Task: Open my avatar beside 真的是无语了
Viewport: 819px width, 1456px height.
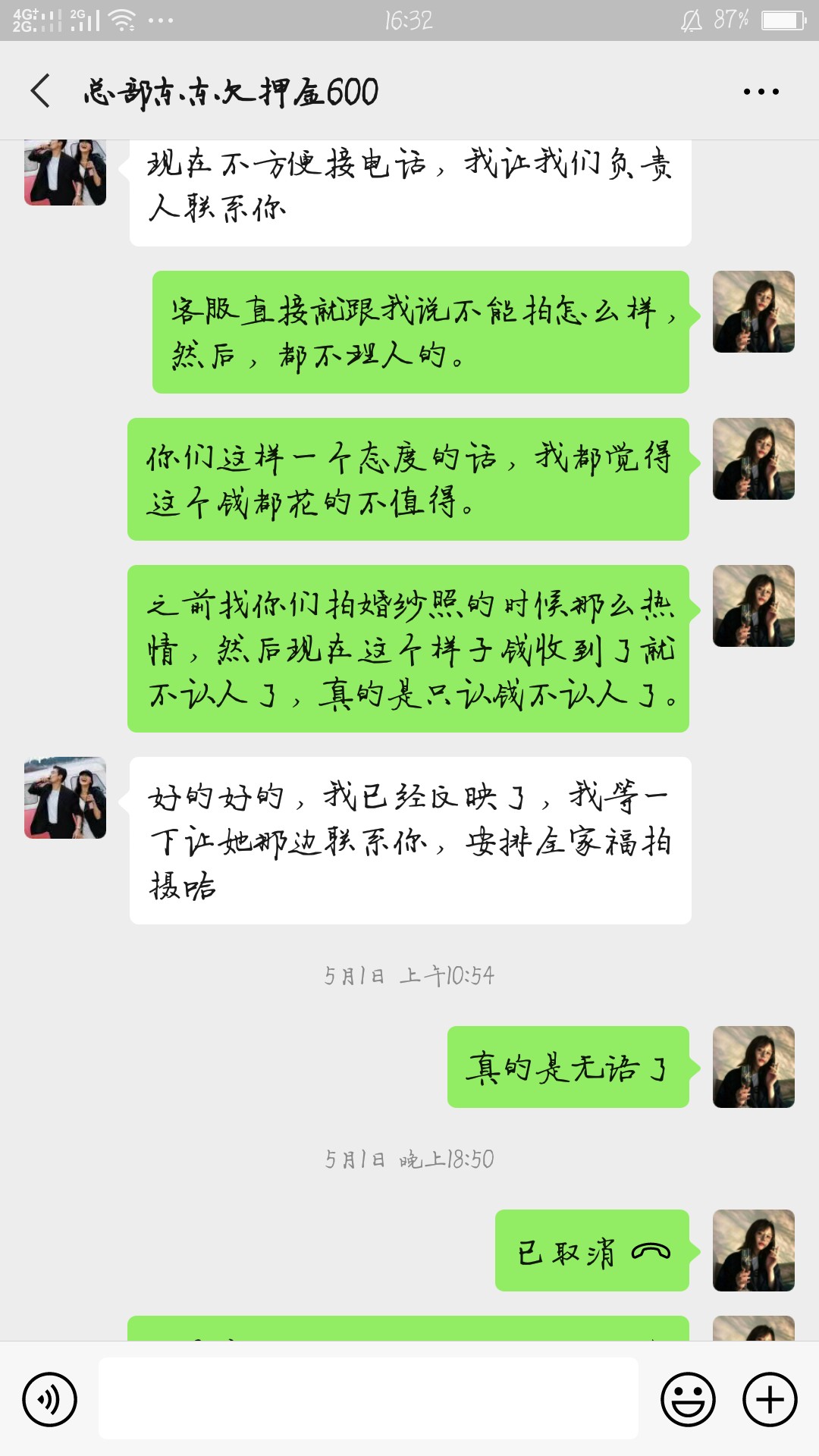Action: (x=753, y=1067)
